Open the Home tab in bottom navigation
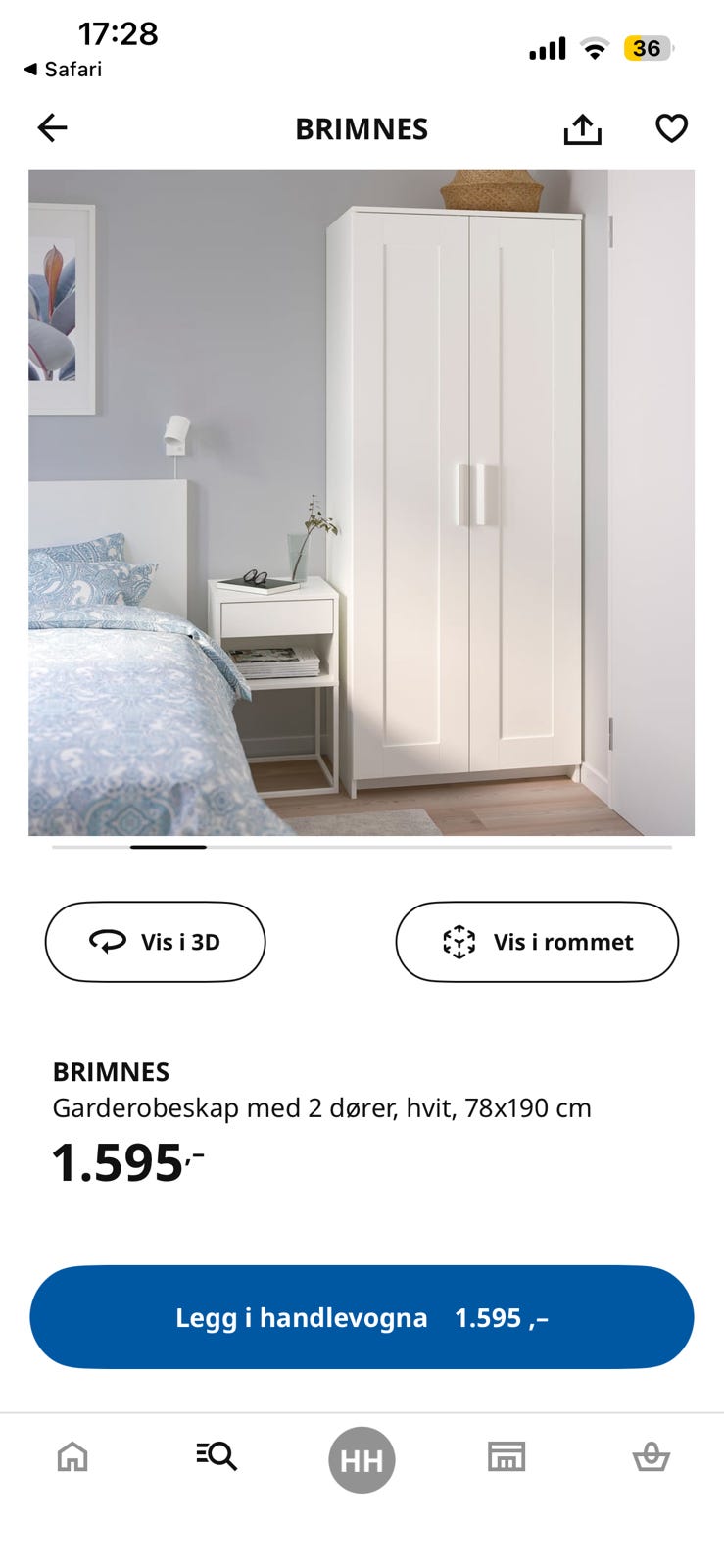 (72, 1457)
